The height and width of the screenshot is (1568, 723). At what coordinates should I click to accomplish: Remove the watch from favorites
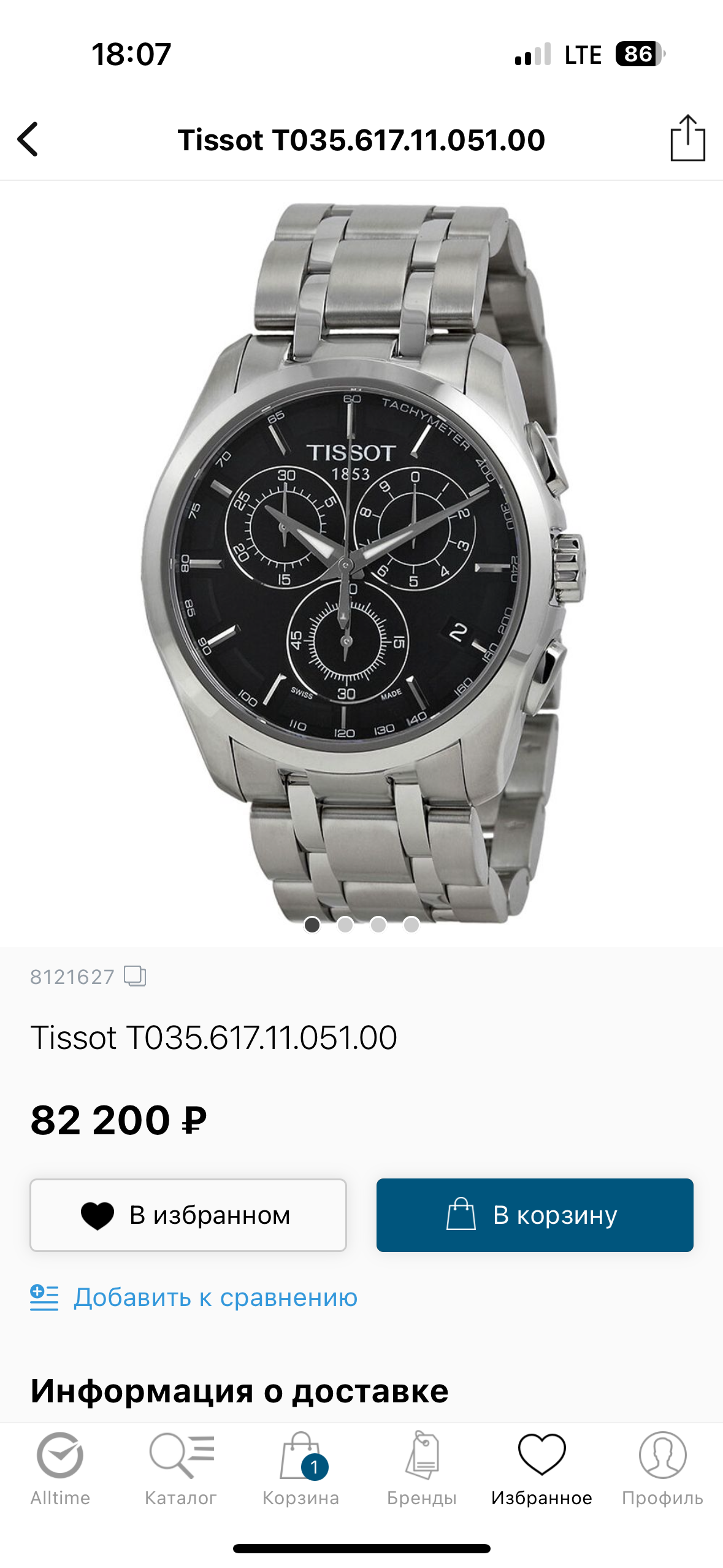point(188,1215)
